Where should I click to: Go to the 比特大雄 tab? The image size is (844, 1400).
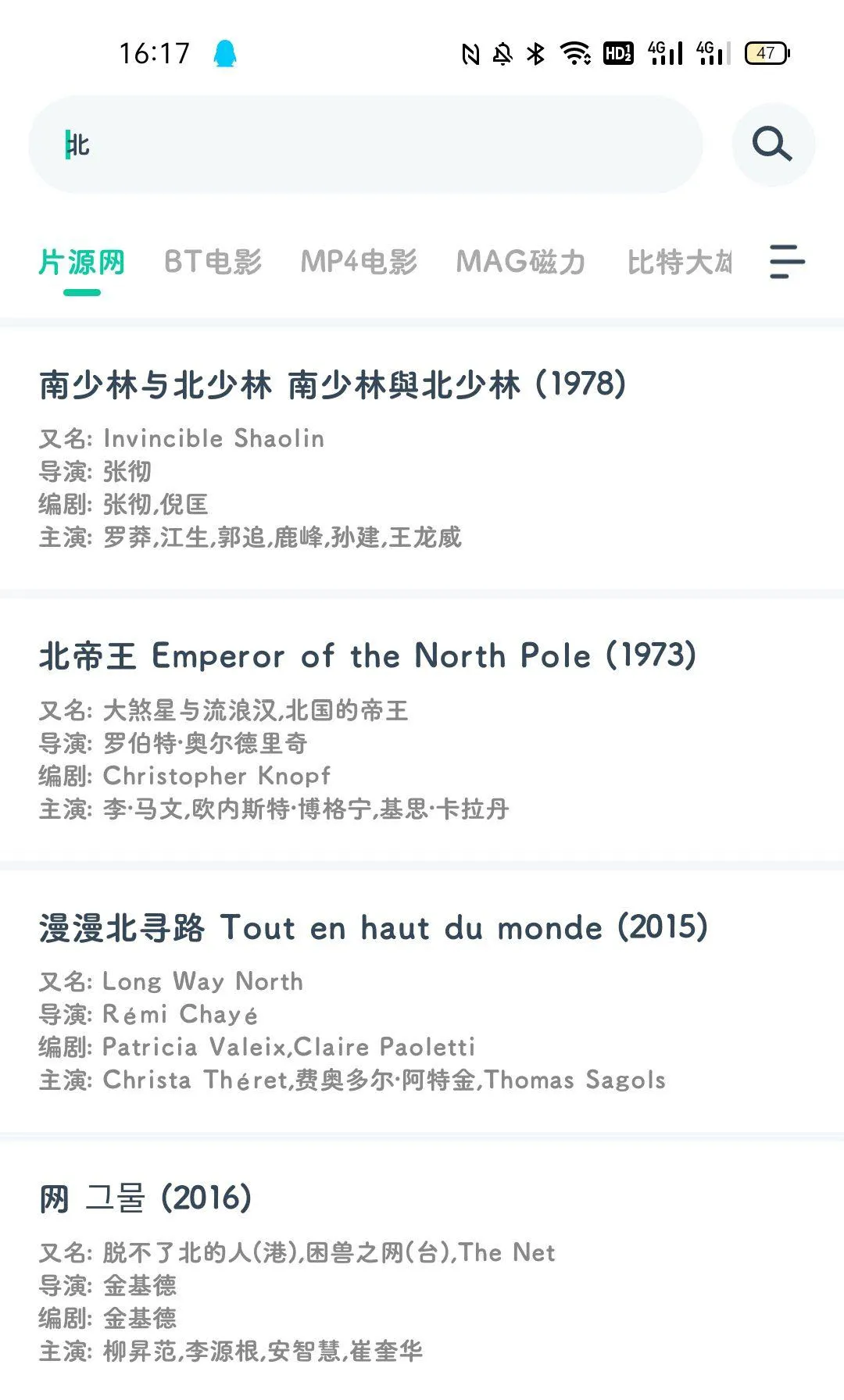point(680,262)
